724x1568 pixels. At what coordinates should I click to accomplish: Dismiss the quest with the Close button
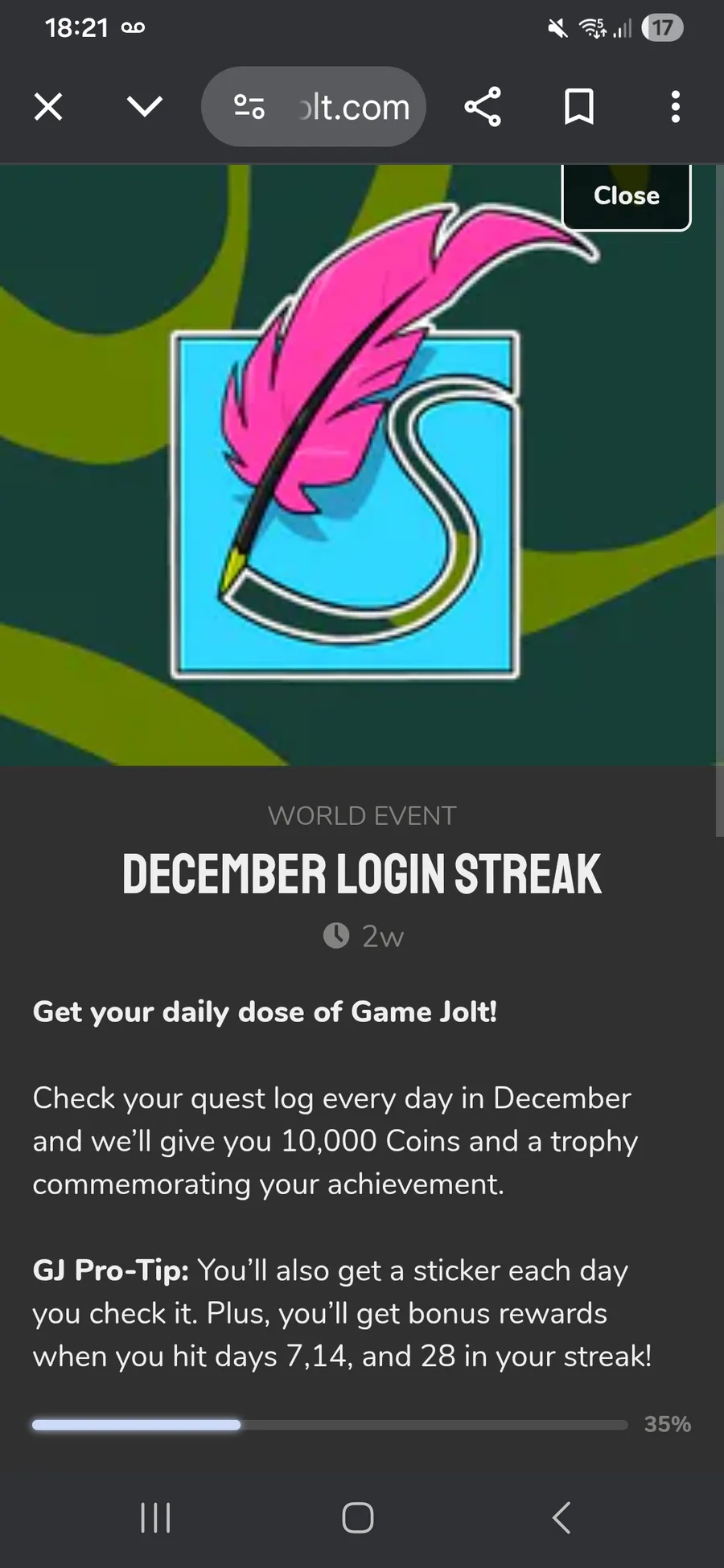tap(626, 196)
